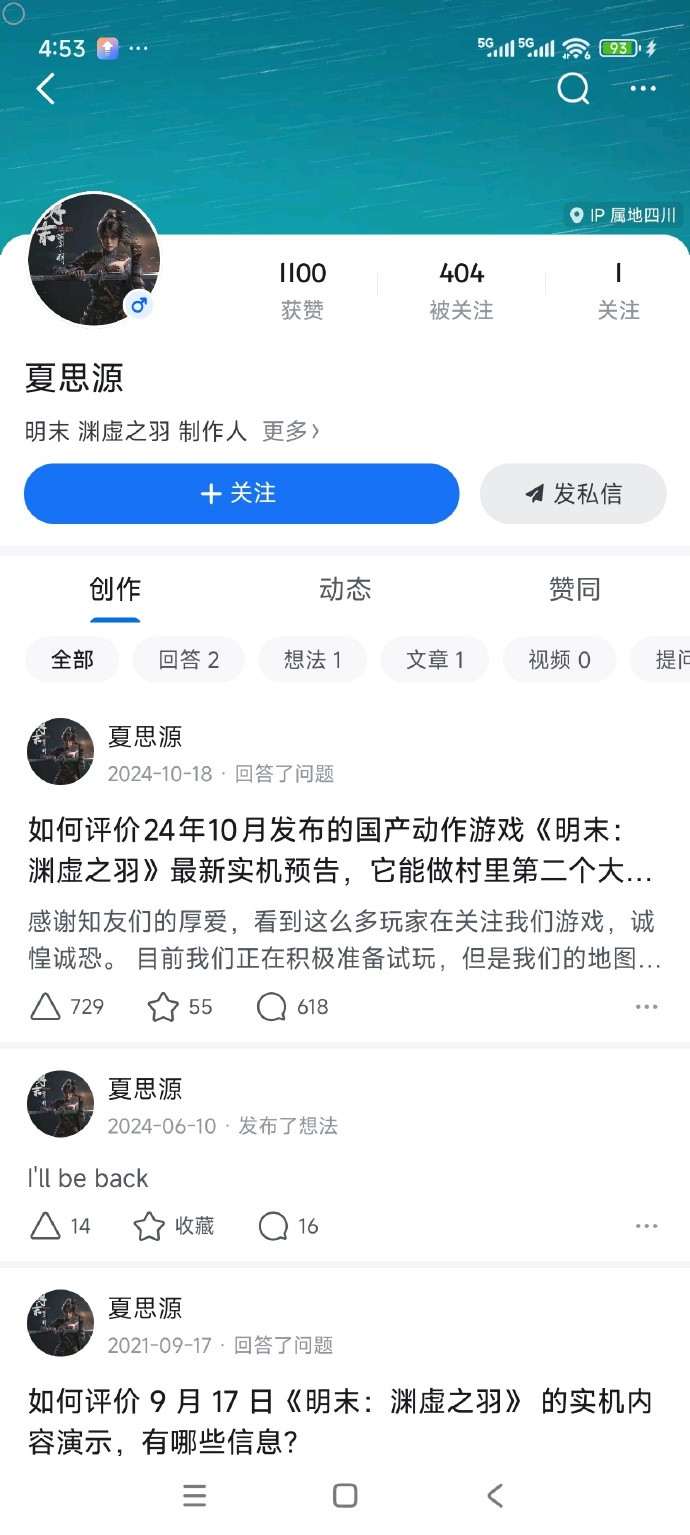Switch to the 赞同 tab
690x1535 pixels.
coord(574,589)
